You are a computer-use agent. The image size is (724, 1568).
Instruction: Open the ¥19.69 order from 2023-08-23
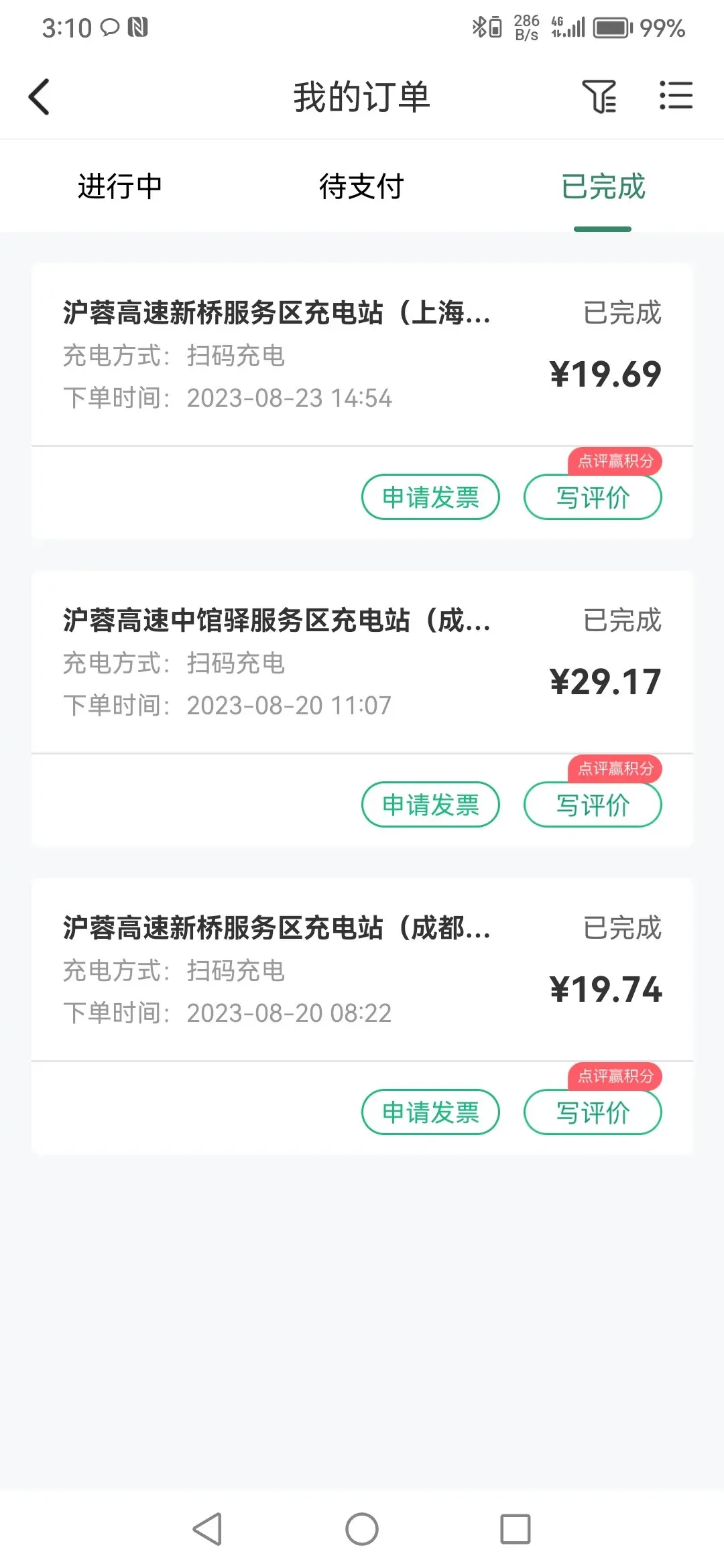(x=362, y=354)
